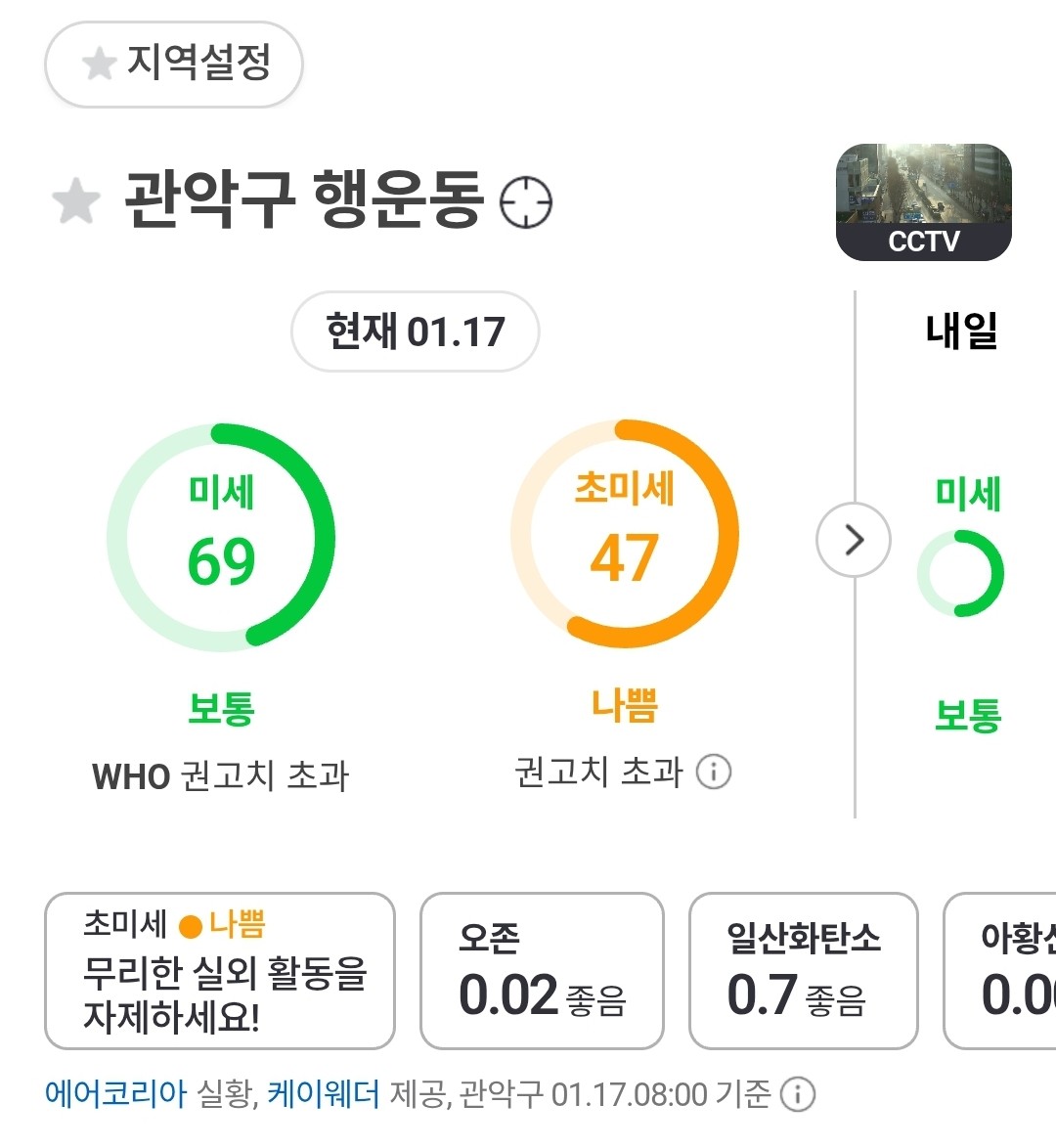Open the 초미세 나쁨 advice card
This screenshot has height=1148, width=1056.
coord(220,971)
